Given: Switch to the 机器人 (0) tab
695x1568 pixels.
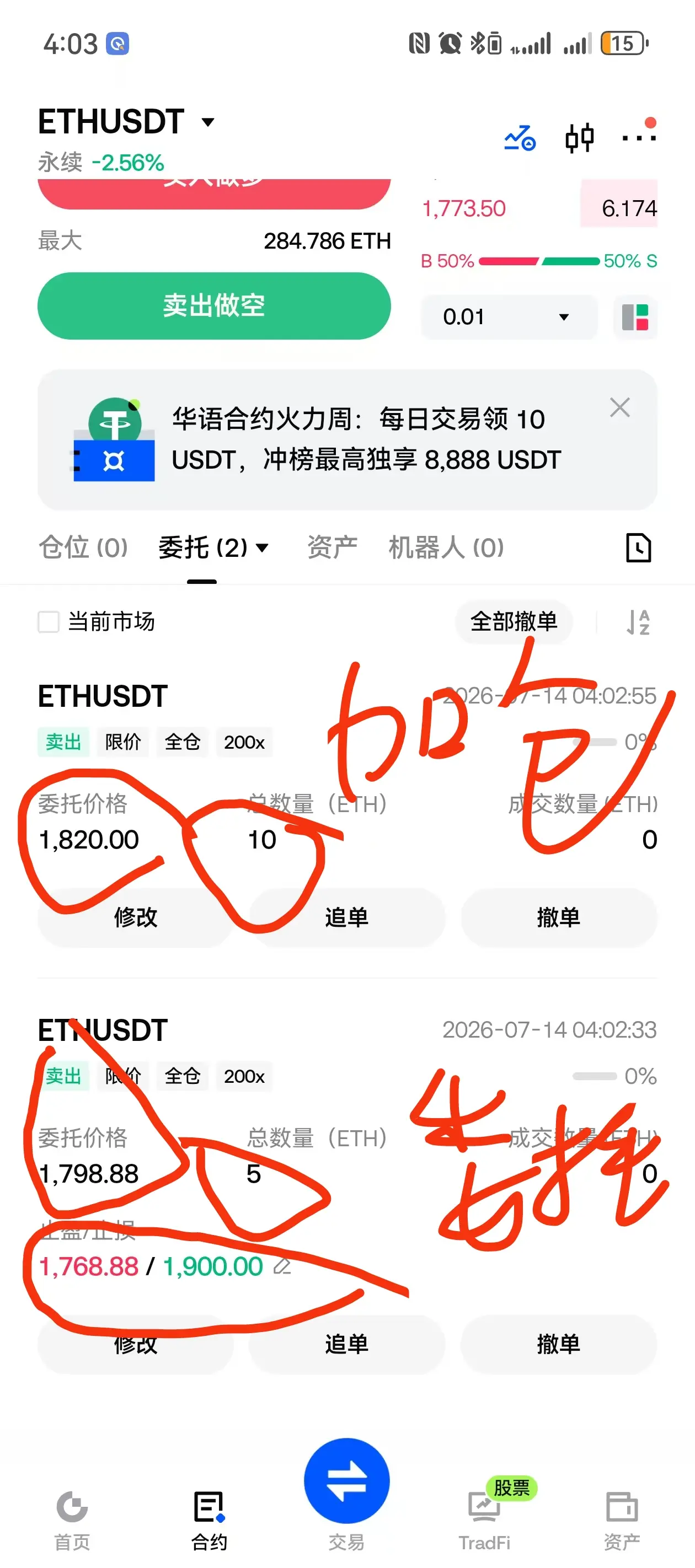Looking at the screenshot, I should coord(446,547).
